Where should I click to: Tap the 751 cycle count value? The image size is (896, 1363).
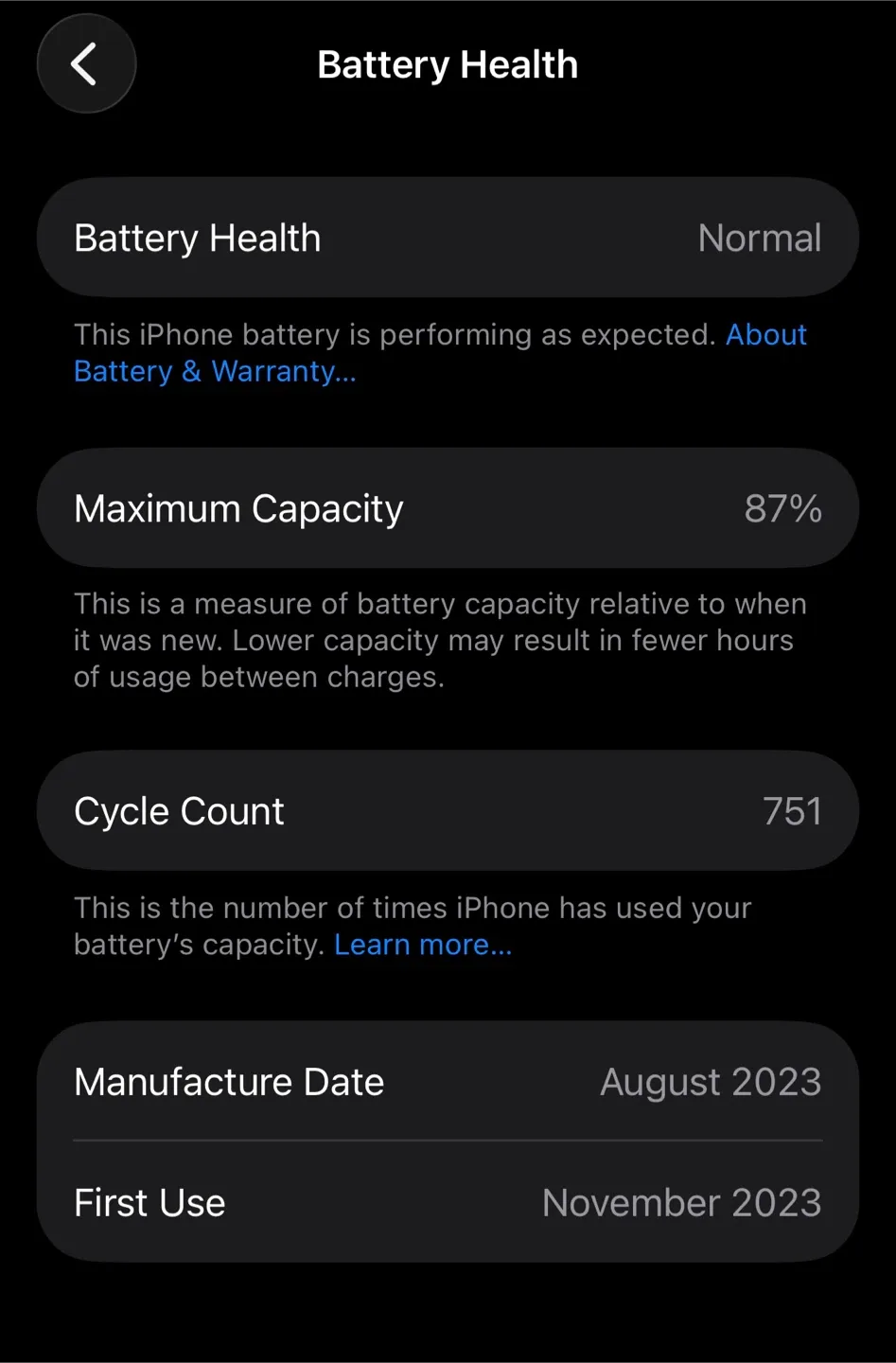792,810
